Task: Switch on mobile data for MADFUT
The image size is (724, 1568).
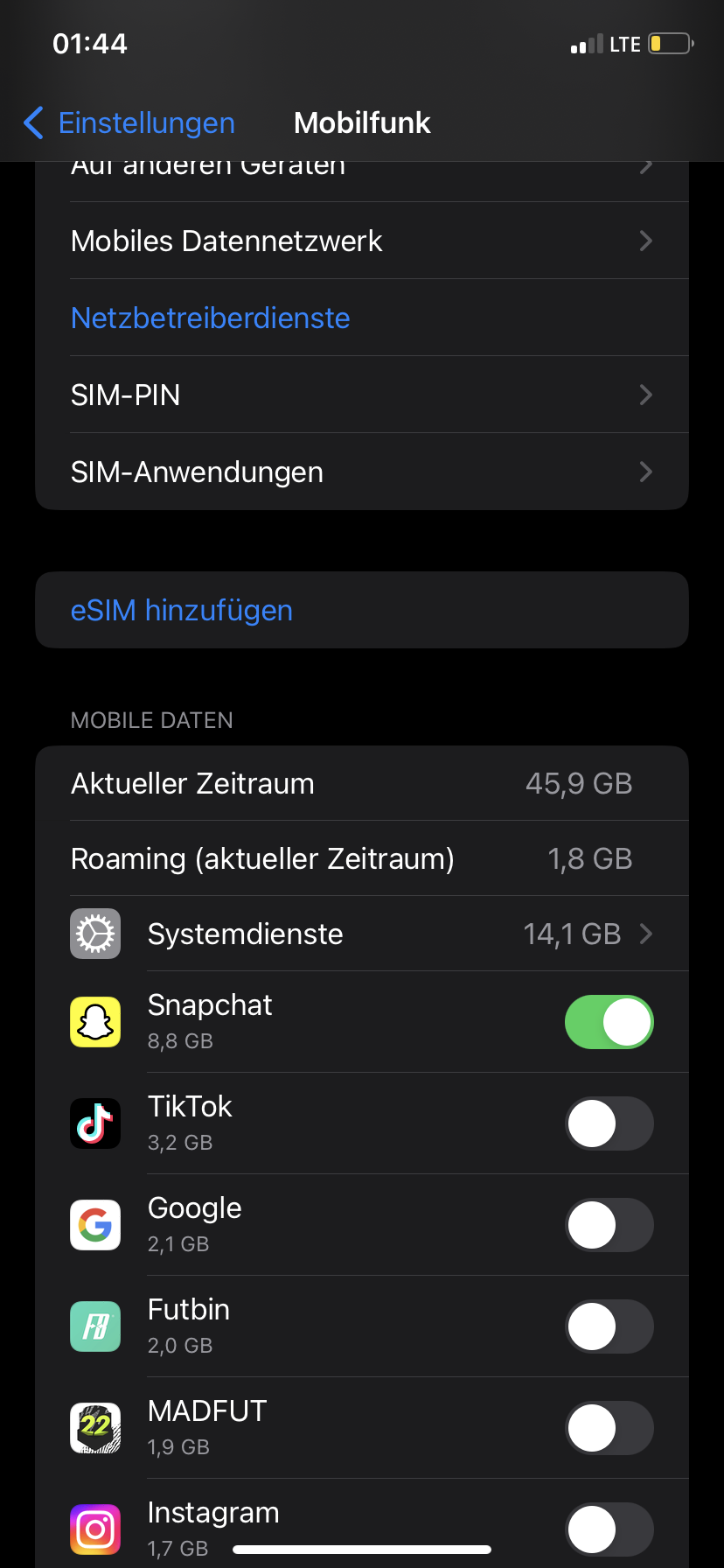Action: click(x=609, y=1428)
